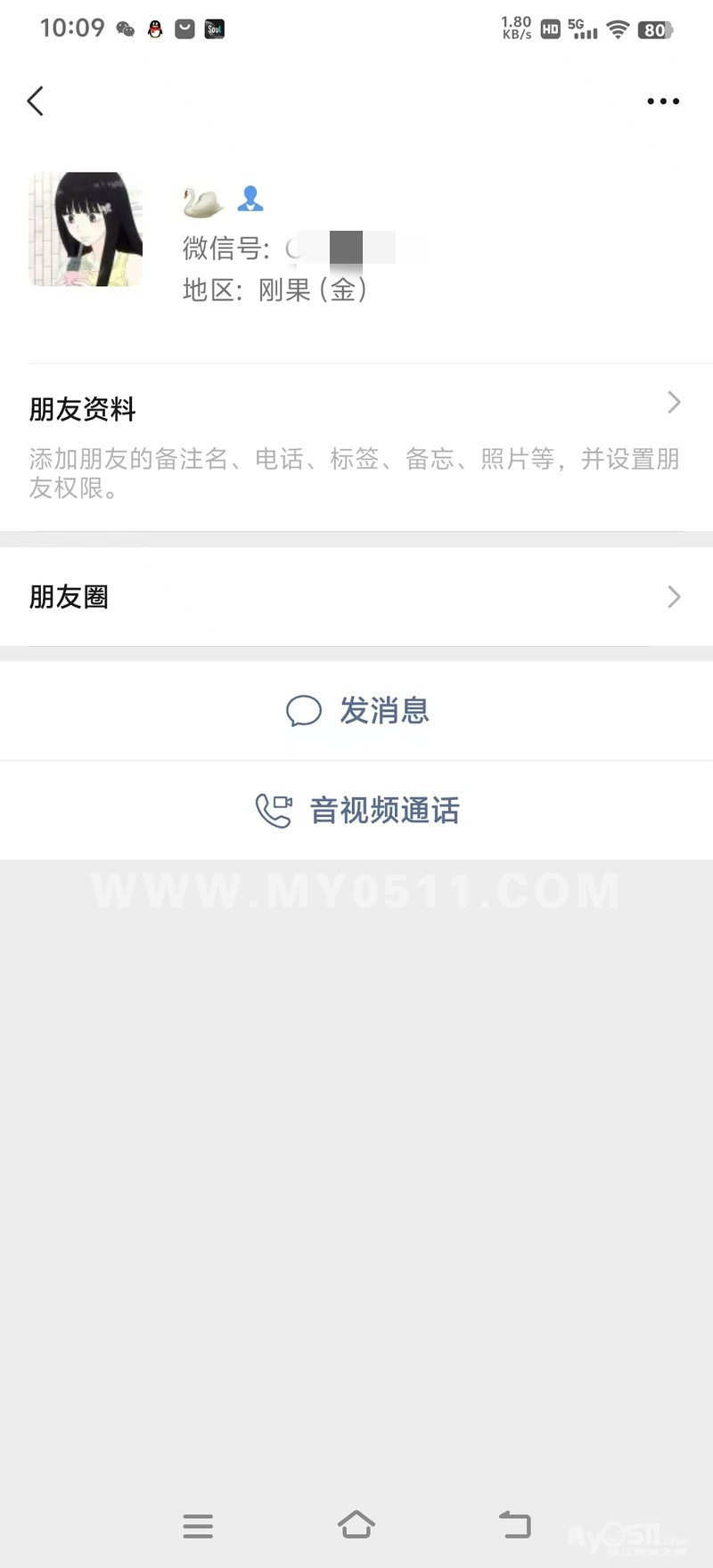The image size is (713, 1568).
Task: Tap the system home button
Action: [x=356, y=1524]
